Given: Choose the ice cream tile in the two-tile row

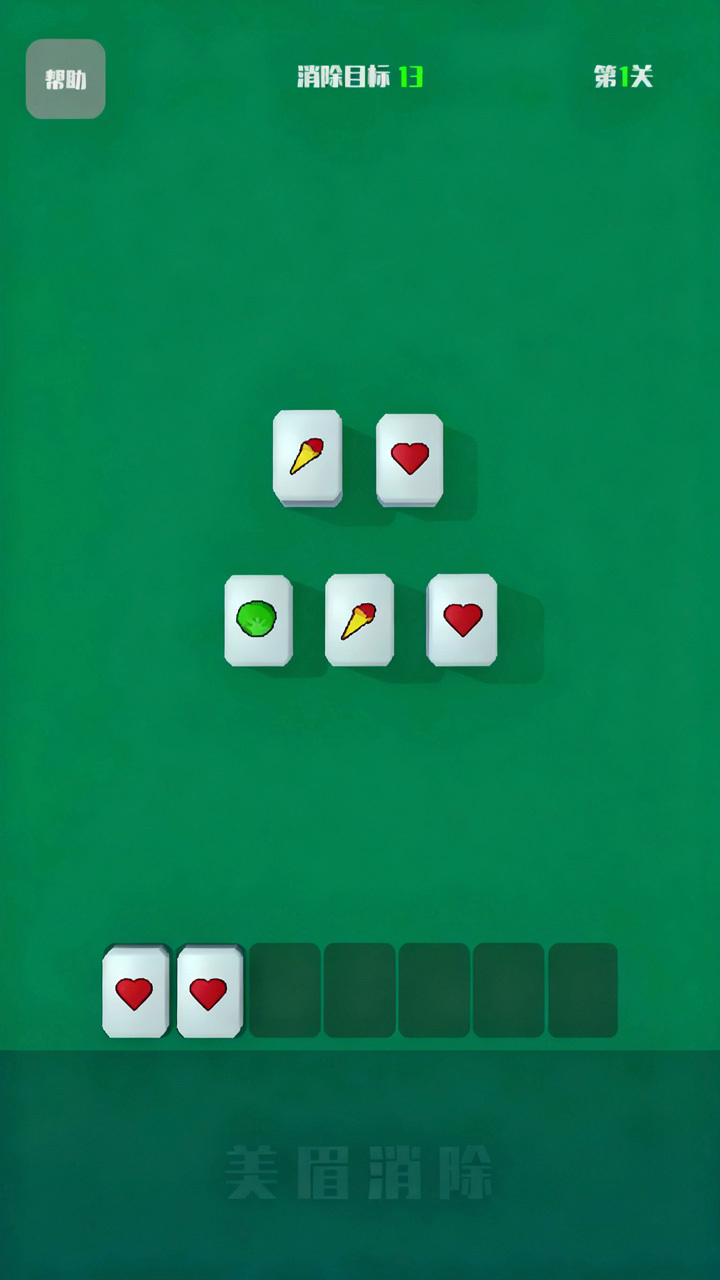Looking at the screenshot, I should click(x=307, y=456).
